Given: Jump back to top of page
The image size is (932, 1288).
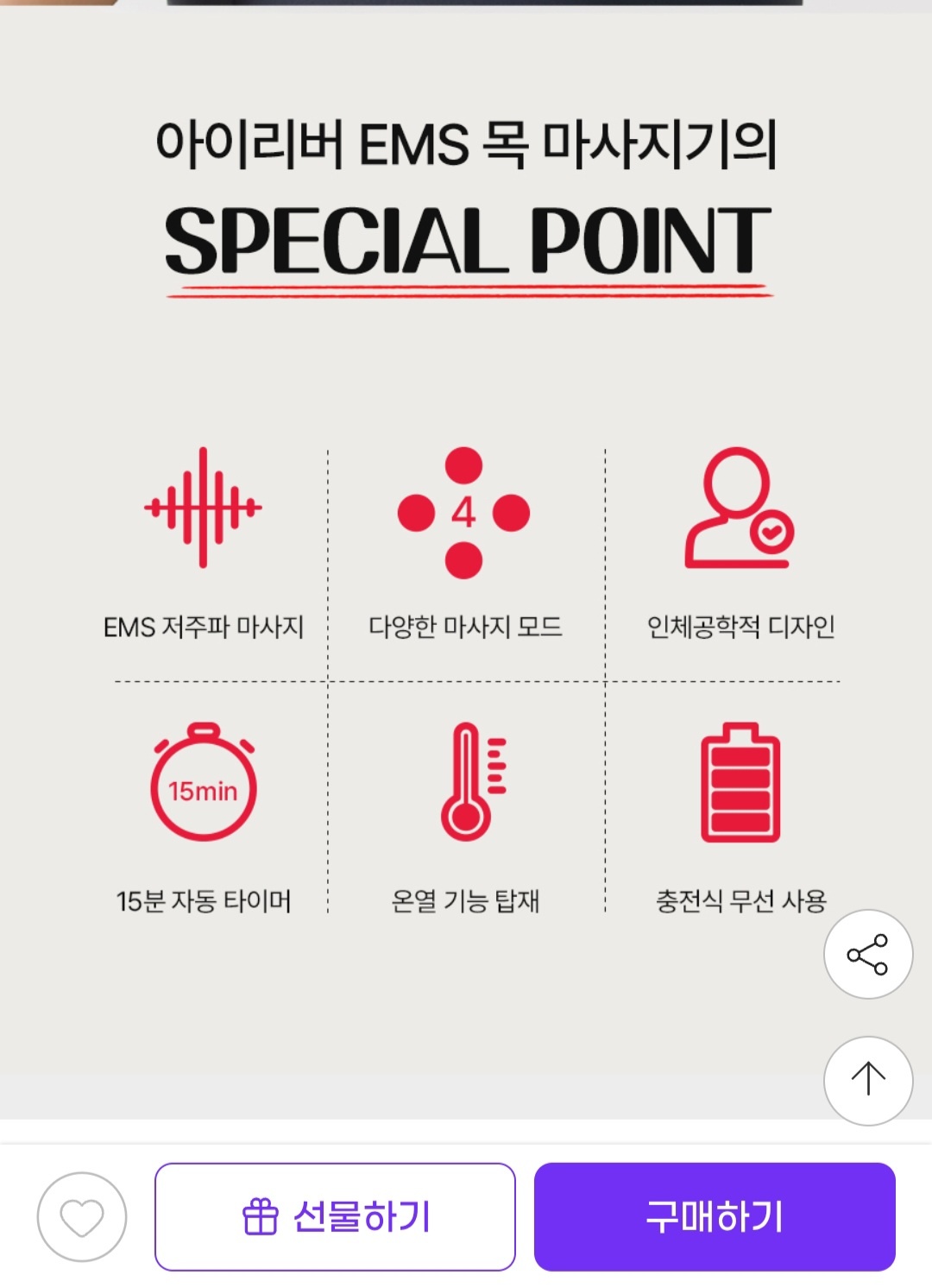Looking at the screenshot, I should click(867, 1080).
